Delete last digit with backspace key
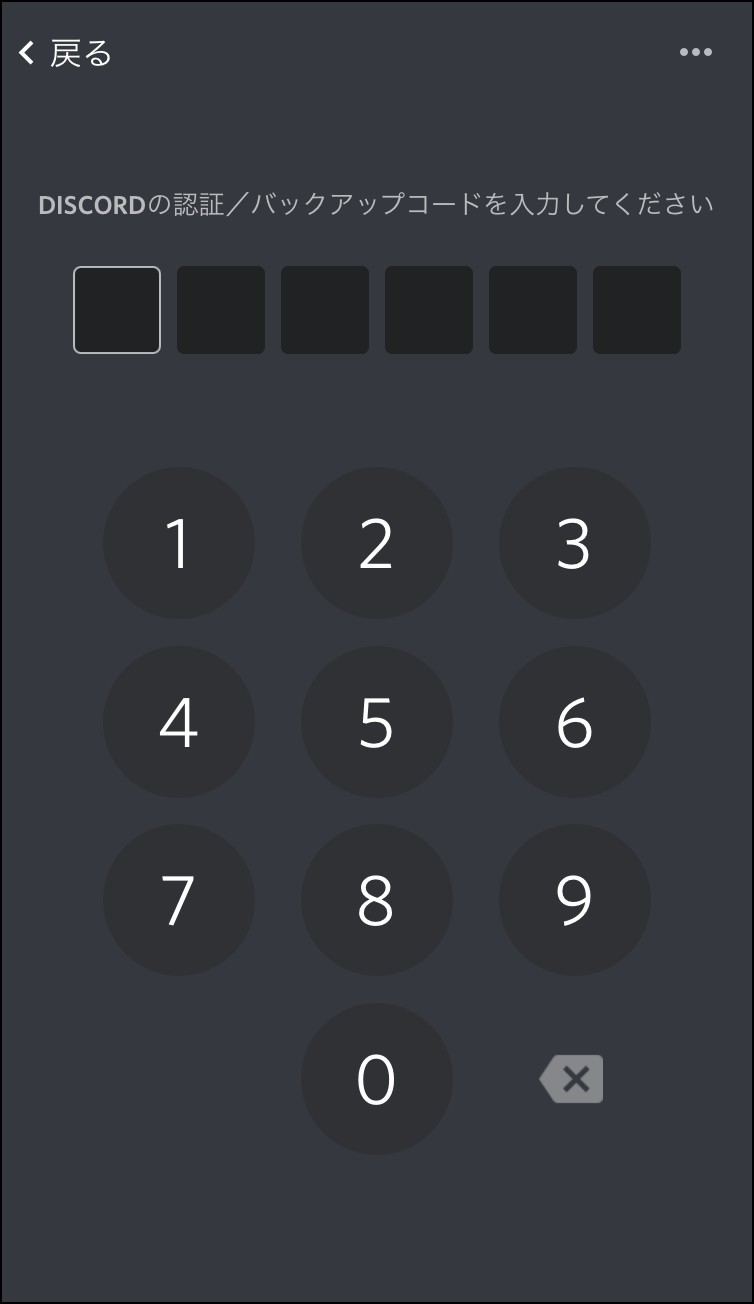 coord(572,1079)
